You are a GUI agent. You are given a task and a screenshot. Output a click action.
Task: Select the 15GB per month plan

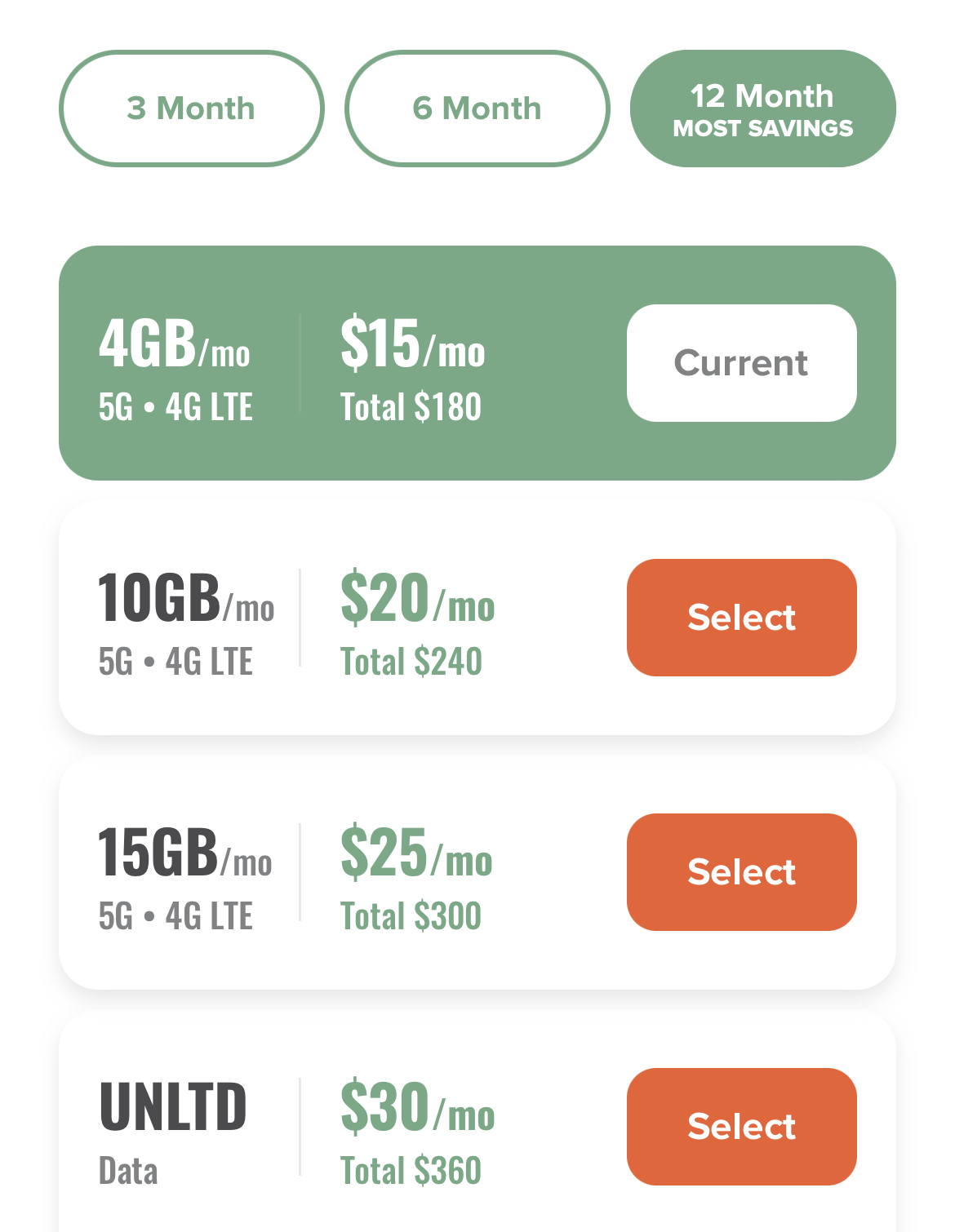point(740,871)
